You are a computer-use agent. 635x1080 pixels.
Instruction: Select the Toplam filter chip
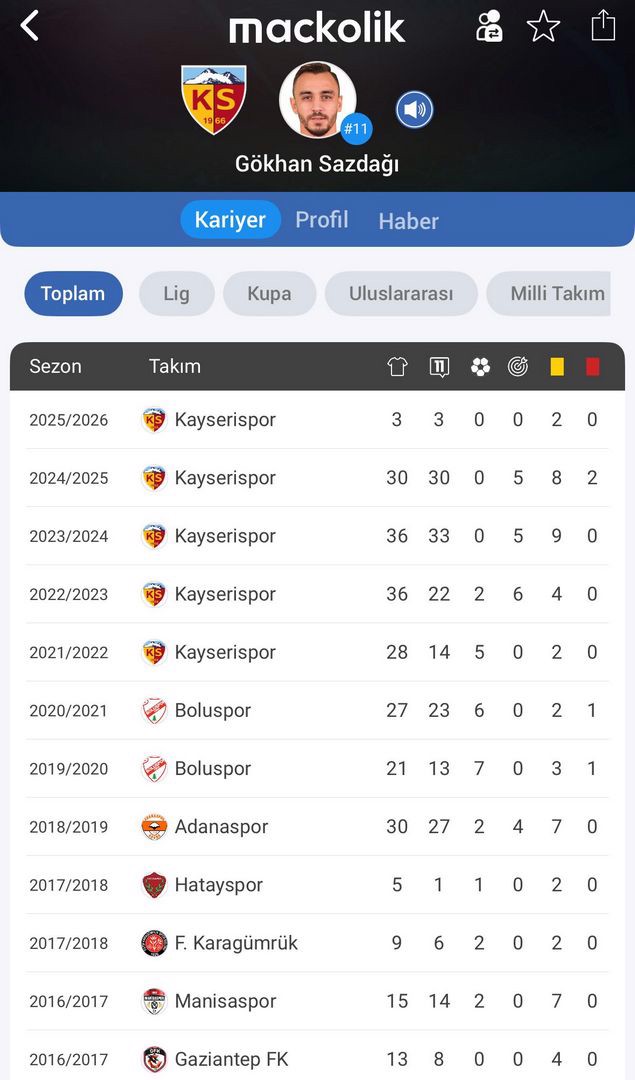coord(73,293)
